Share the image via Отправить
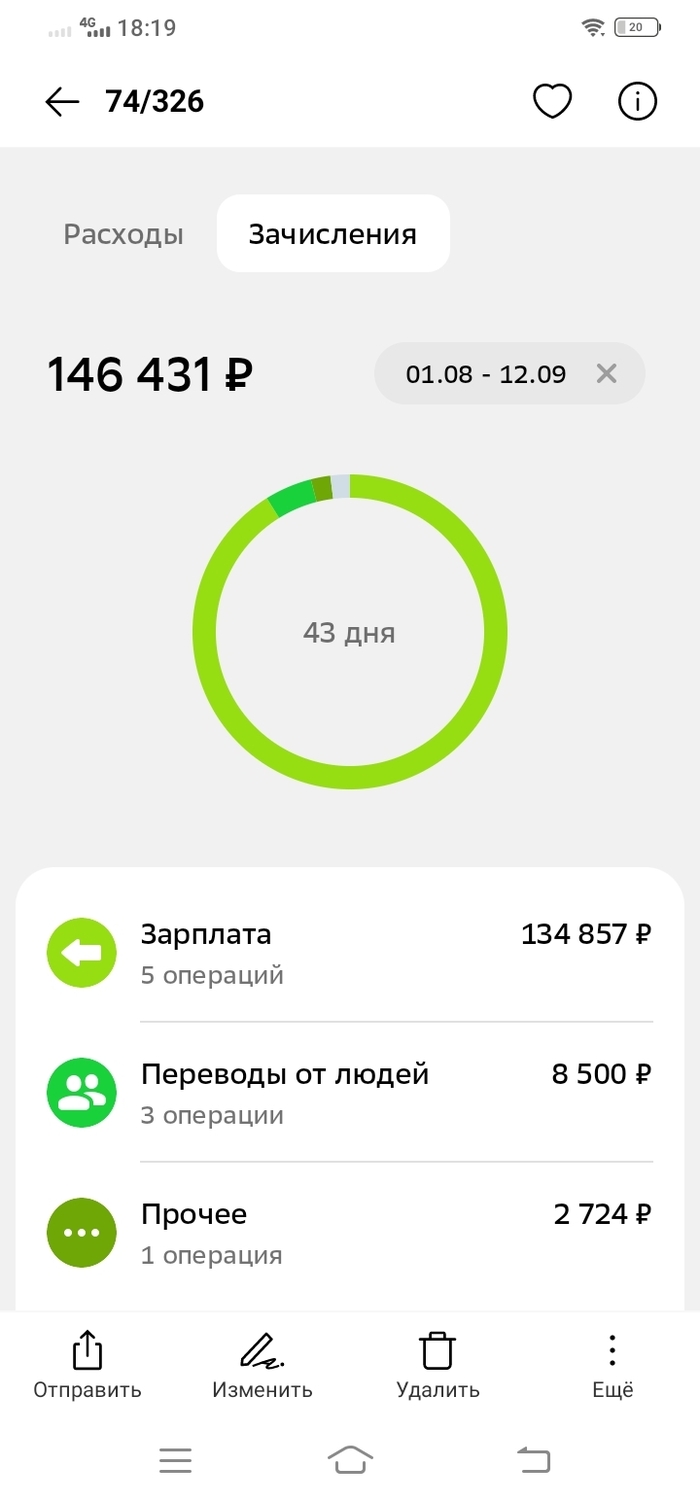The width and height of the screenshot is (700, 1501). [88, 1364]
